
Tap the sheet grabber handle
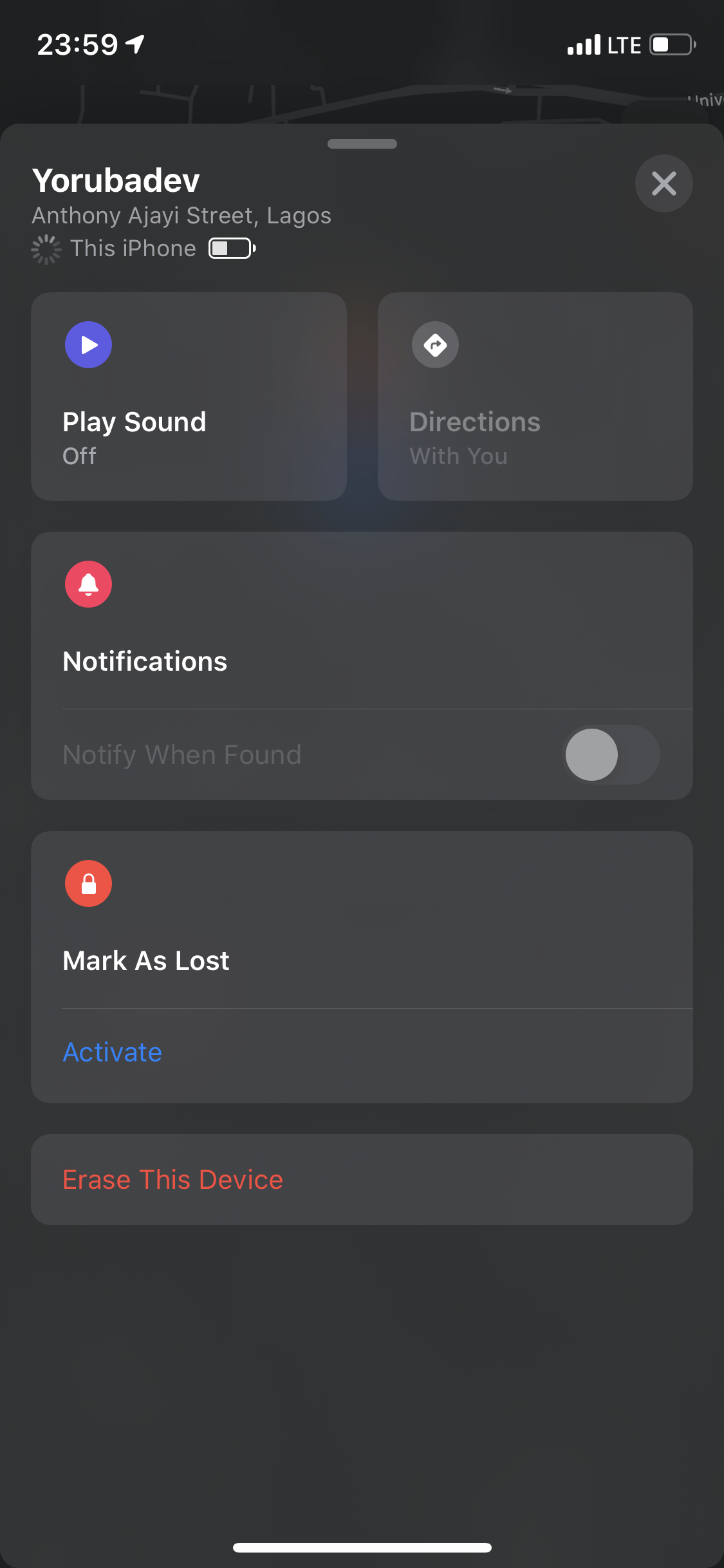362,144
